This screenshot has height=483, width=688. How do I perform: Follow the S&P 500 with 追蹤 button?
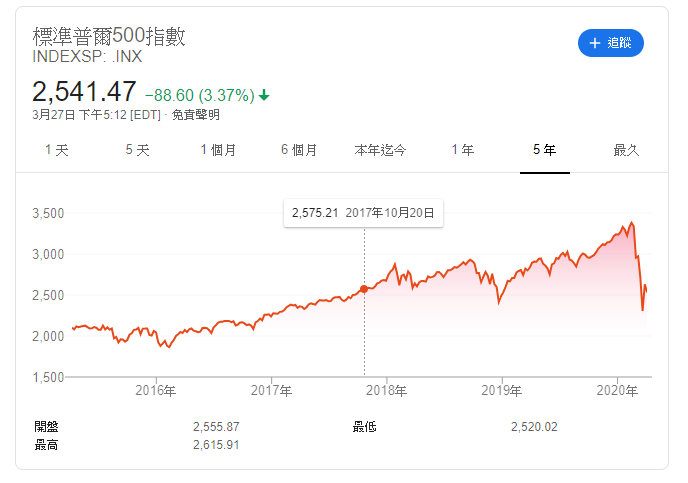click(610, 43)
